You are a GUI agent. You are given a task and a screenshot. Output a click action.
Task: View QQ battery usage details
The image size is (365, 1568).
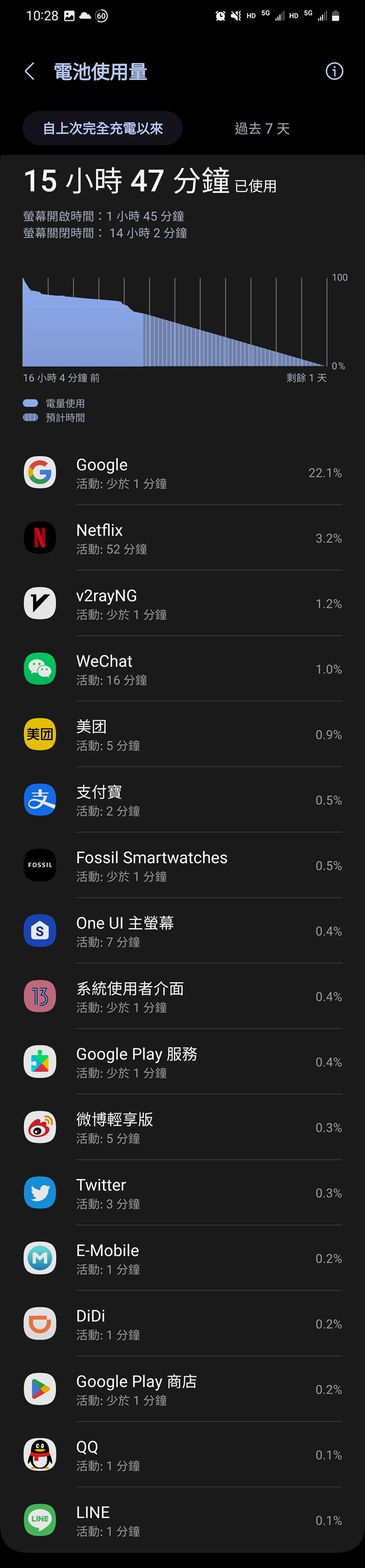click(182, 1455)
